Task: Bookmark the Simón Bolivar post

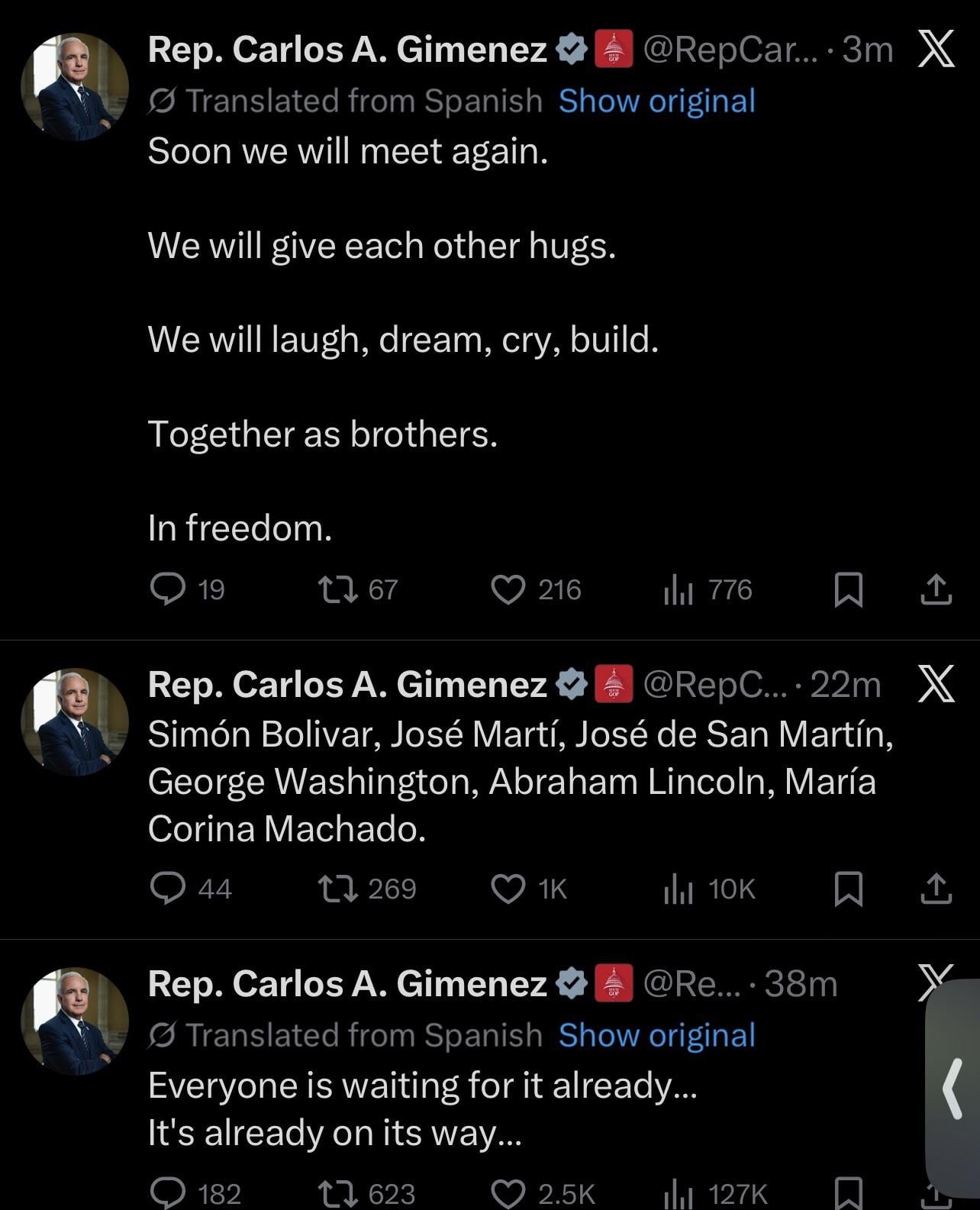Action: click(849, 889)
